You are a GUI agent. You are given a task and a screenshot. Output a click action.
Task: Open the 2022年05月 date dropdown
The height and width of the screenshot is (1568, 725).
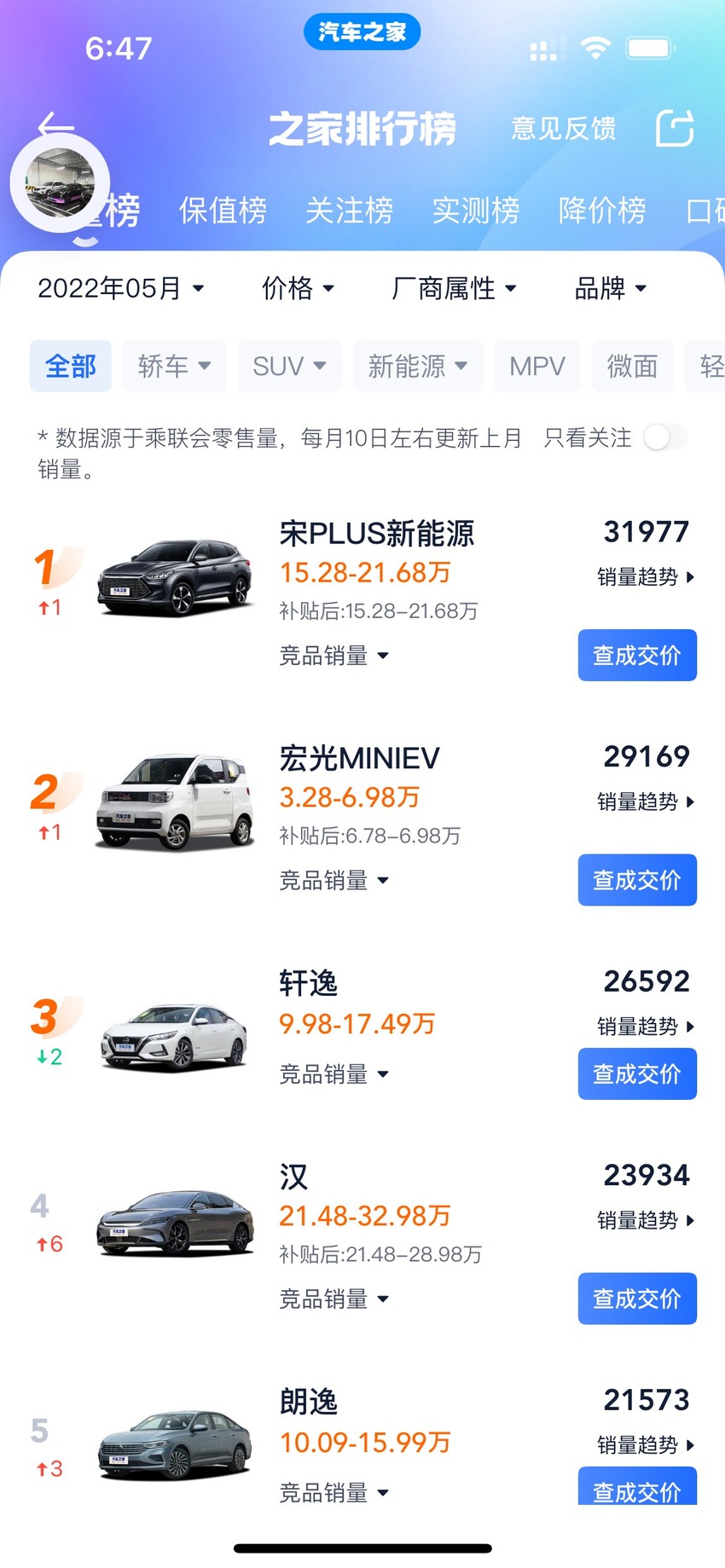tap(120, 288)
